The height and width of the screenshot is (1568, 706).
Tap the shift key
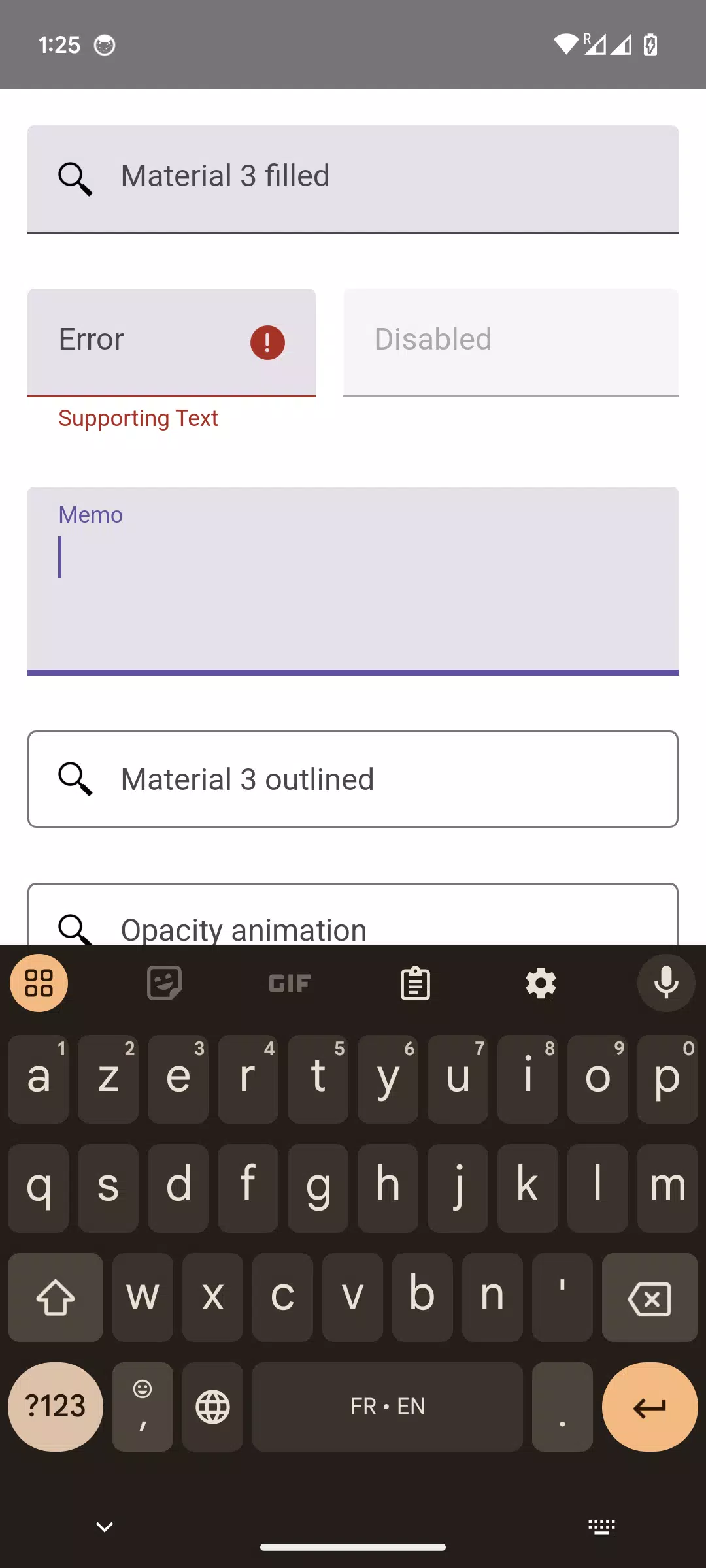56,1298
